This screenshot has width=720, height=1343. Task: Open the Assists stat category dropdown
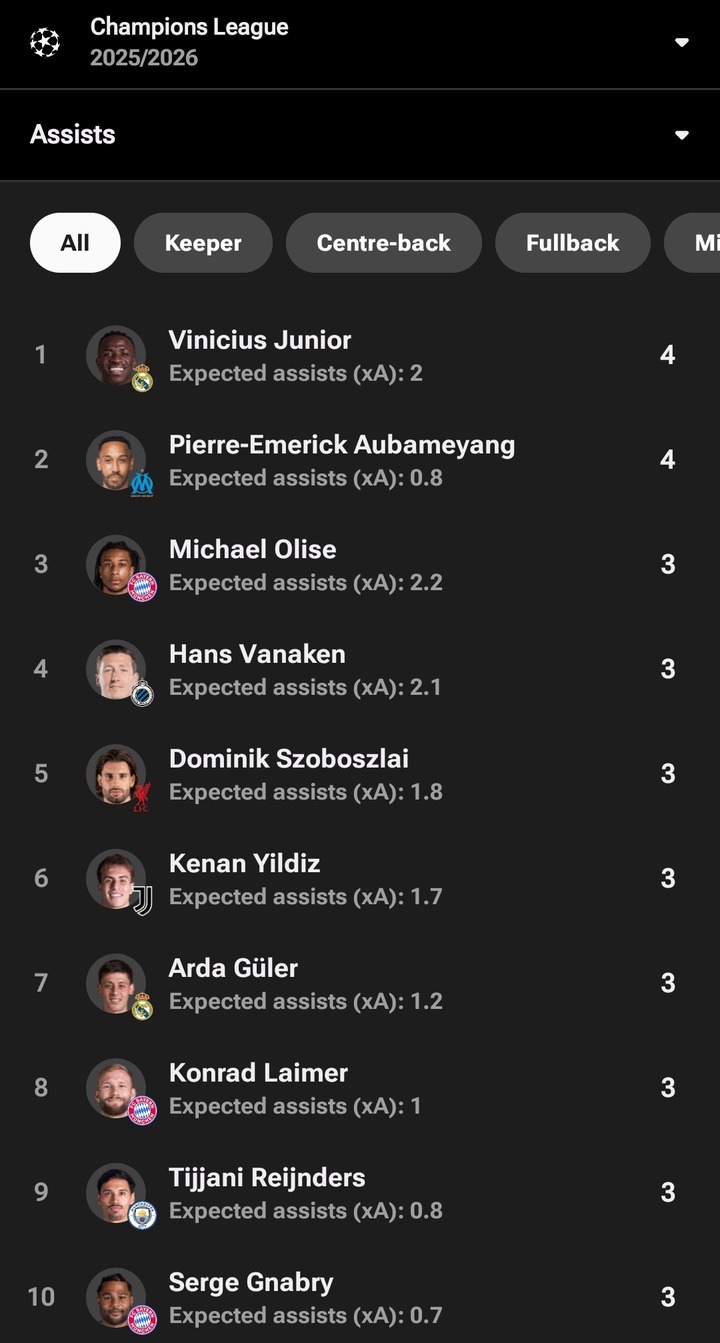681,135
